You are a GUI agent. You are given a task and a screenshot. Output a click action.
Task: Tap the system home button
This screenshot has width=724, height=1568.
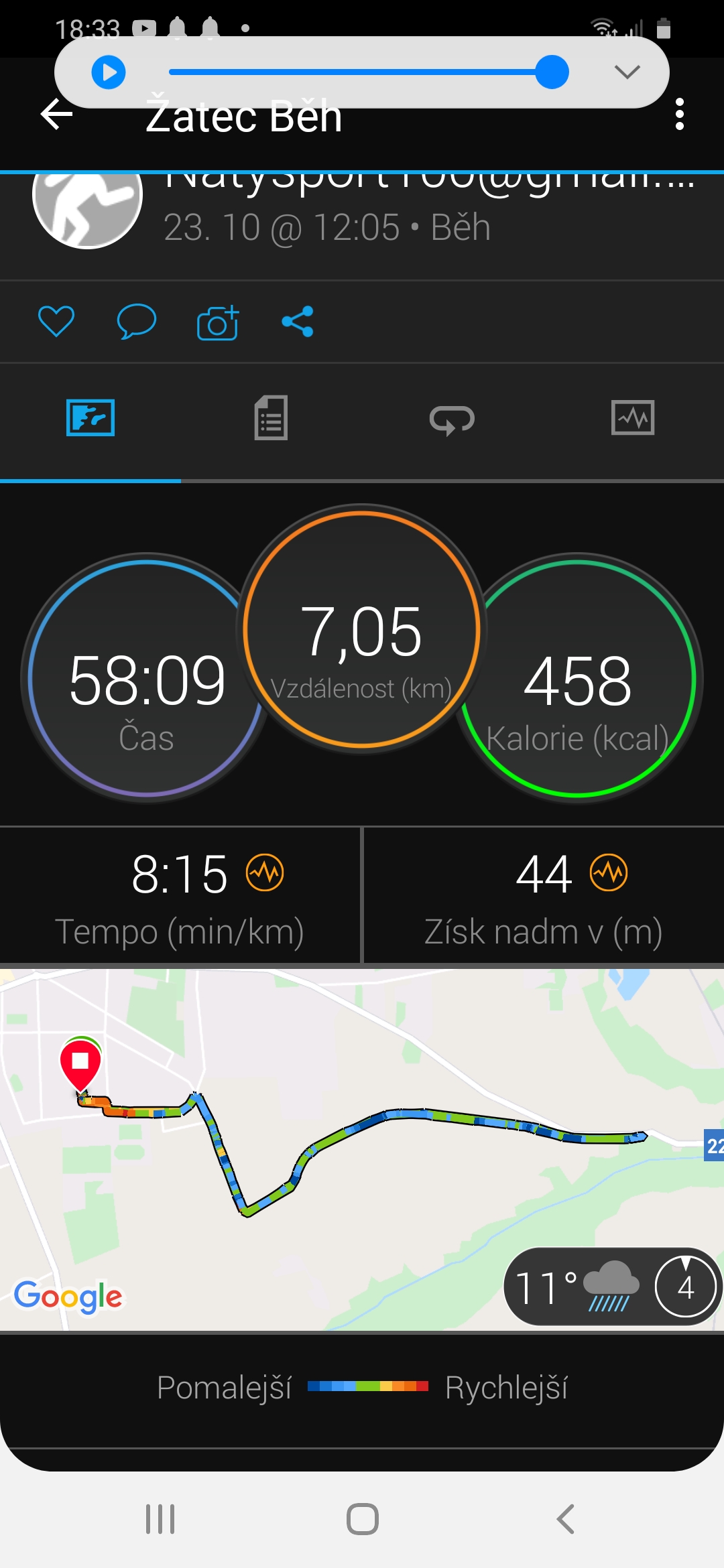click(x=363, y=1519)
